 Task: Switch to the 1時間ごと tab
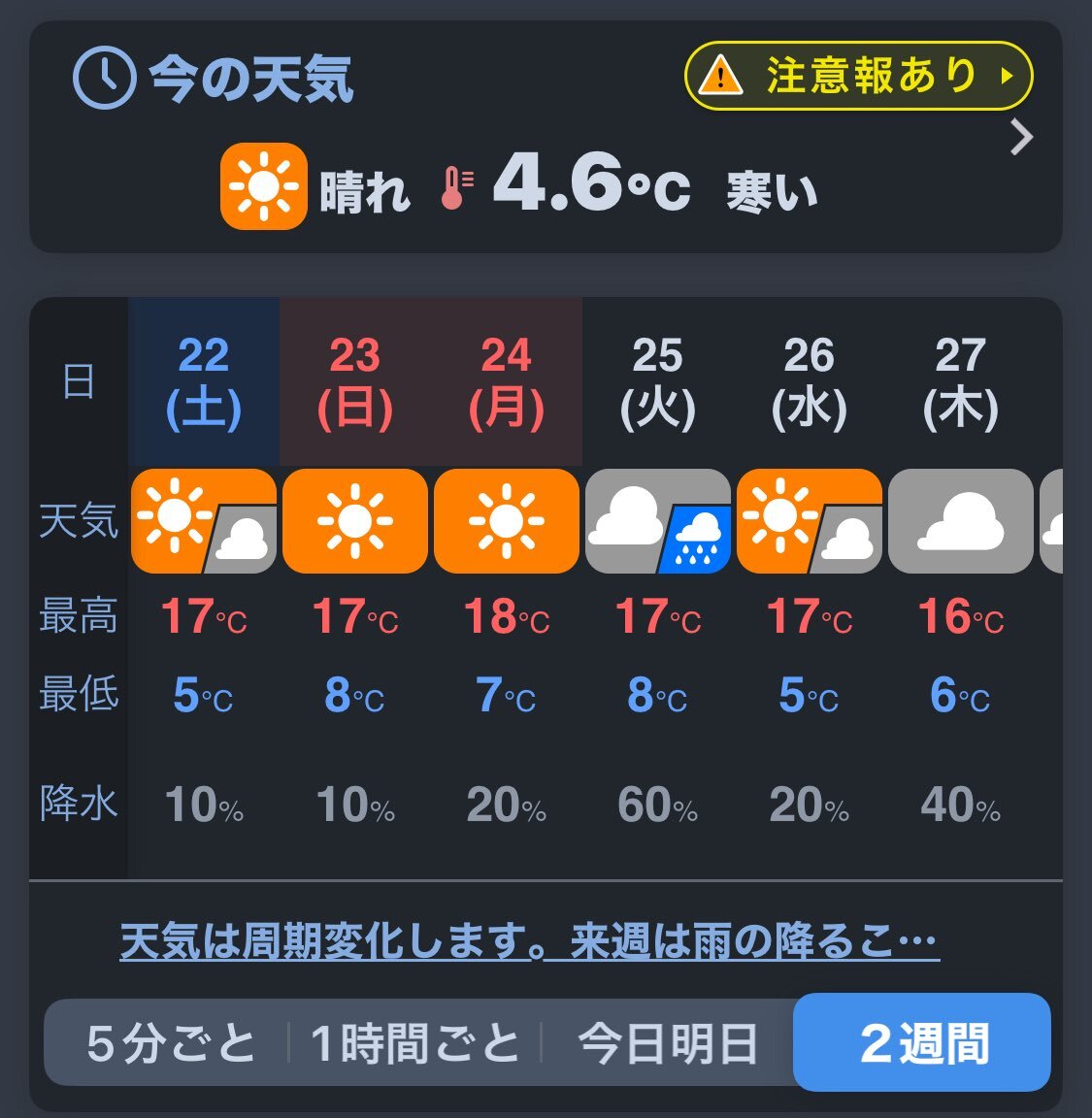[x=415, y=1044]
